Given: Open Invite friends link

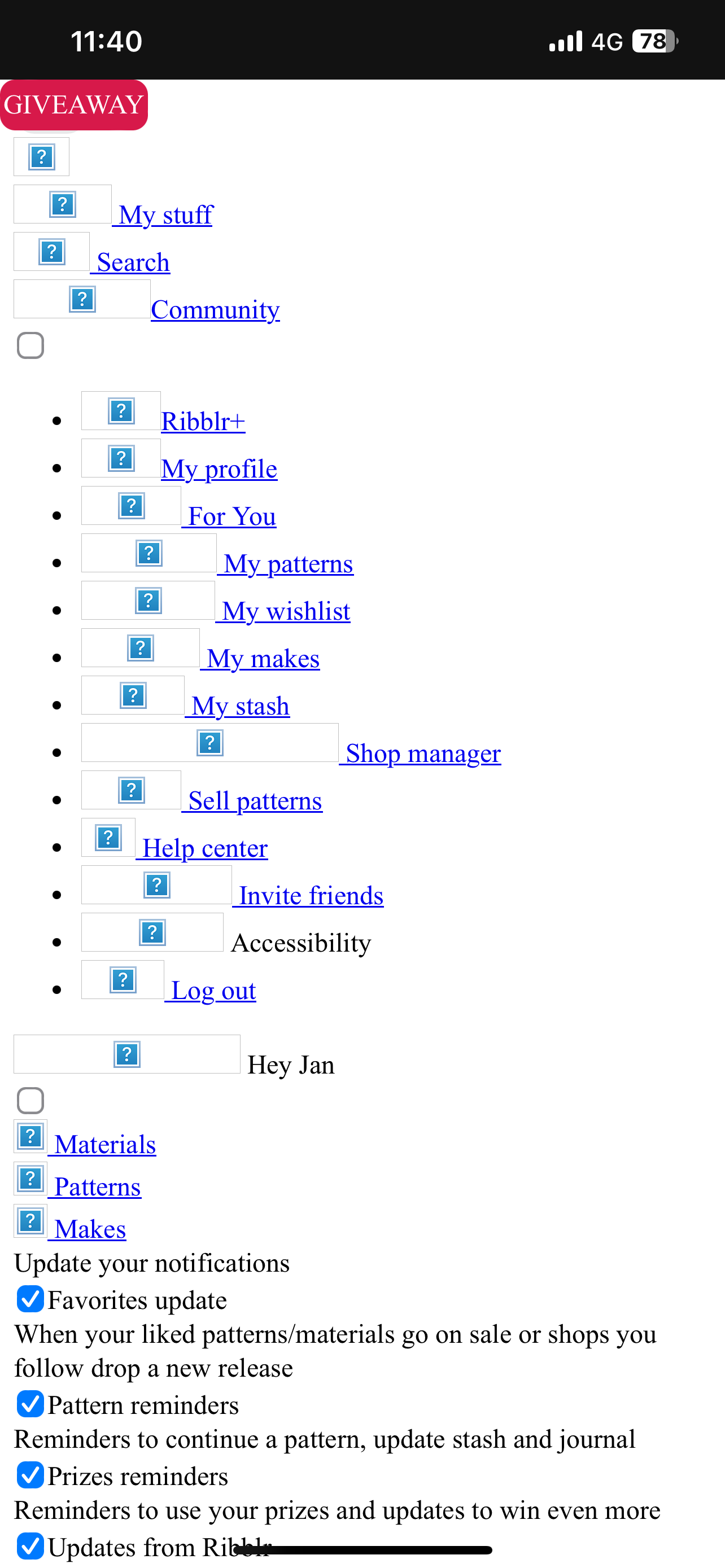Looking at the screenshot, I should pos(311,896).
